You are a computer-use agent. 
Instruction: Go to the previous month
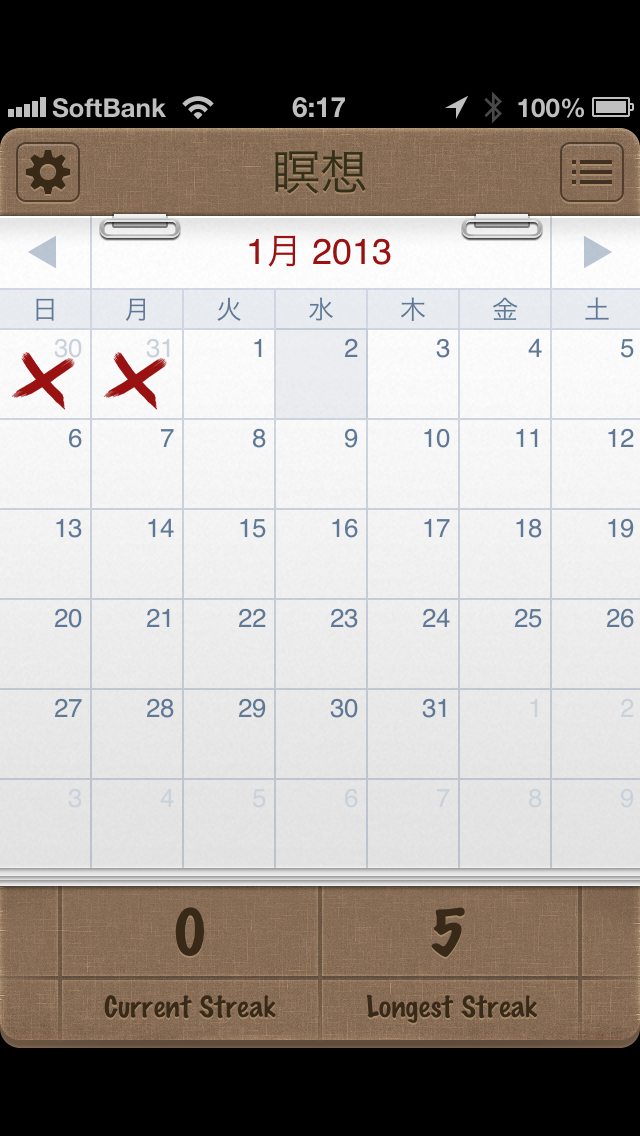pyautogui.click(x=43, y=252)
